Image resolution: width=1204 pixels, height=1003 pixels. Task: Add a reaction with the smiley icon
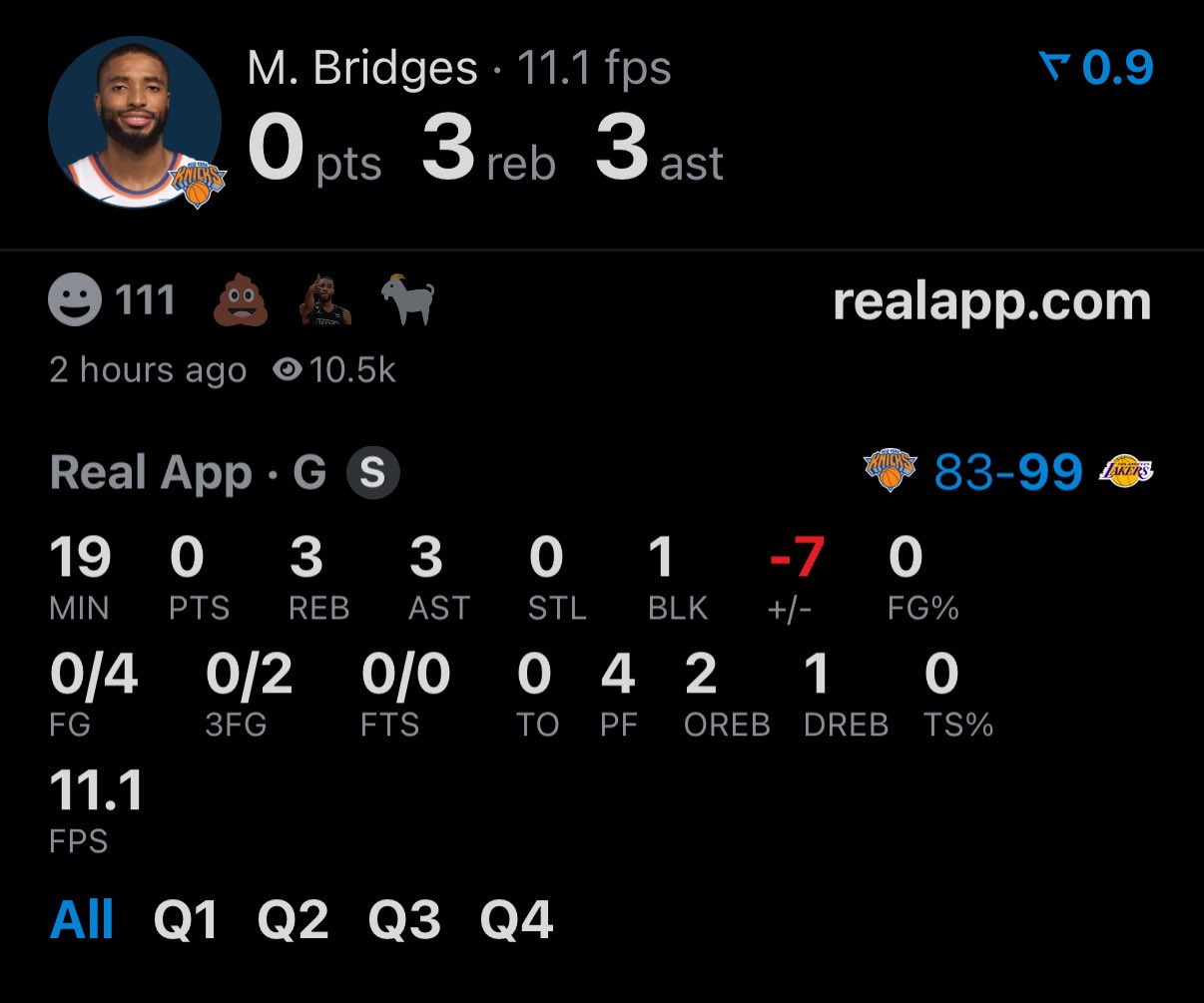click(x=75, y=300)
